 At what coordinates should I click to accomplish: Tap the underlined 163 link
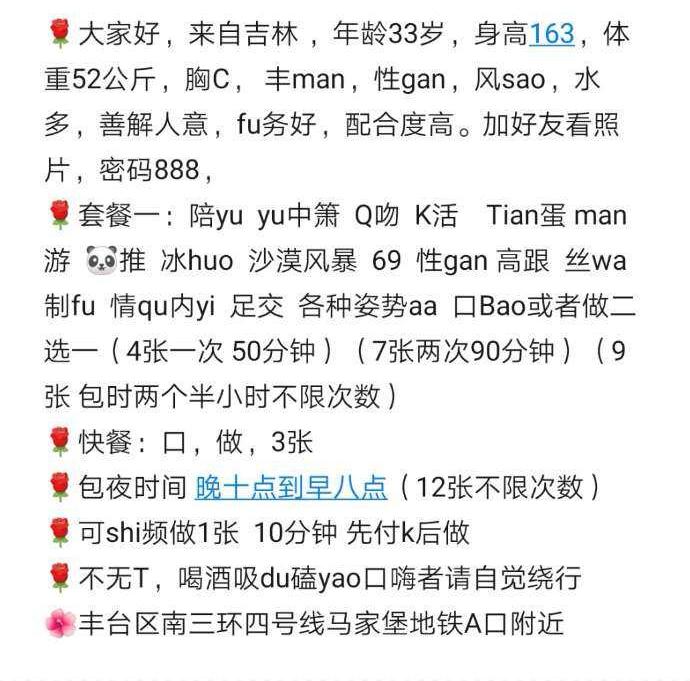pyautogui.click(x=551, y=36)
